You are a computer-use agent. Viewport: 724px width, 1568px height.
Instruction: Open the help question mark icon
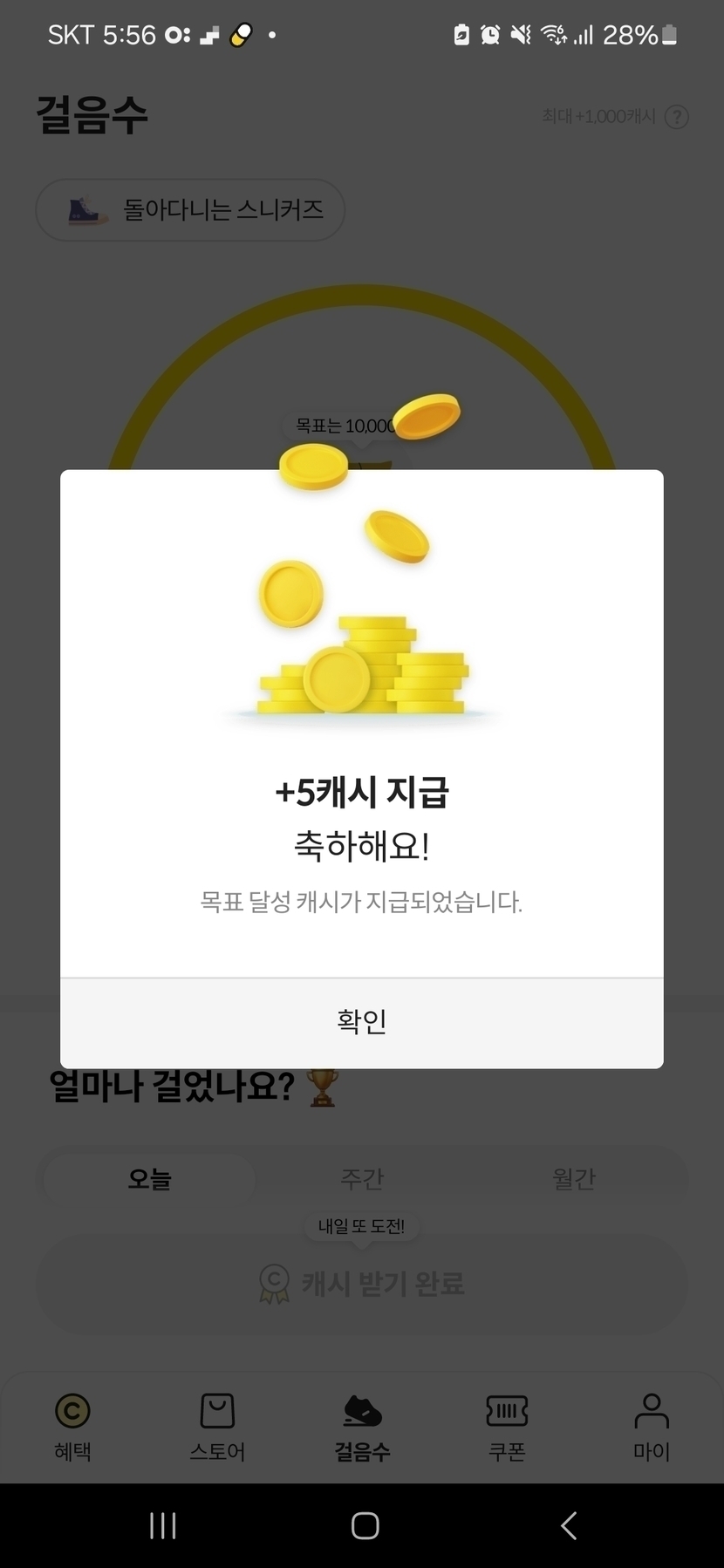(x=677, y=117)
